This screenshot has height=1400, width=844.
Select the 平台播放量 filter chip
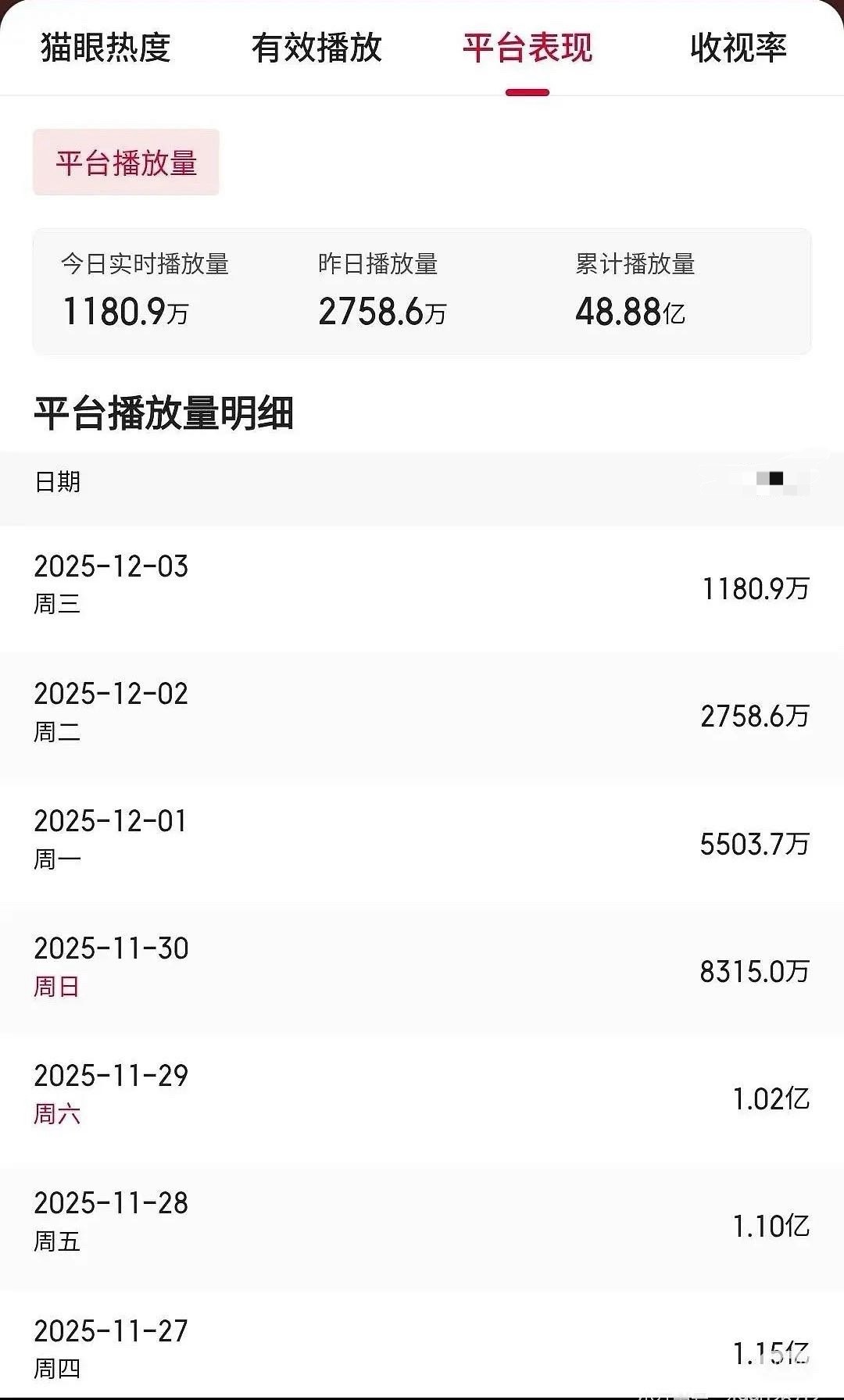point(126,162)
